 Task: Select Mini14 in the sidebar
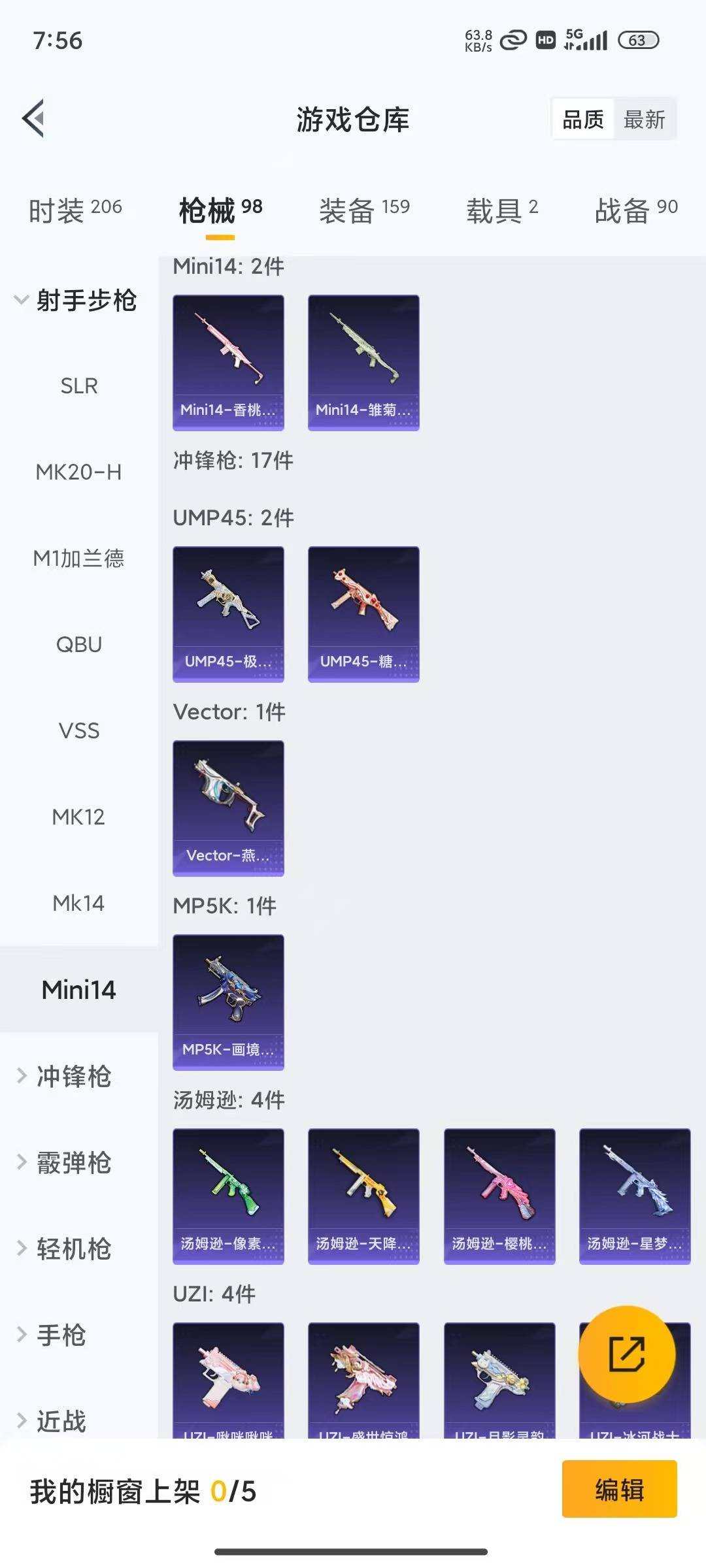point(80,990)
